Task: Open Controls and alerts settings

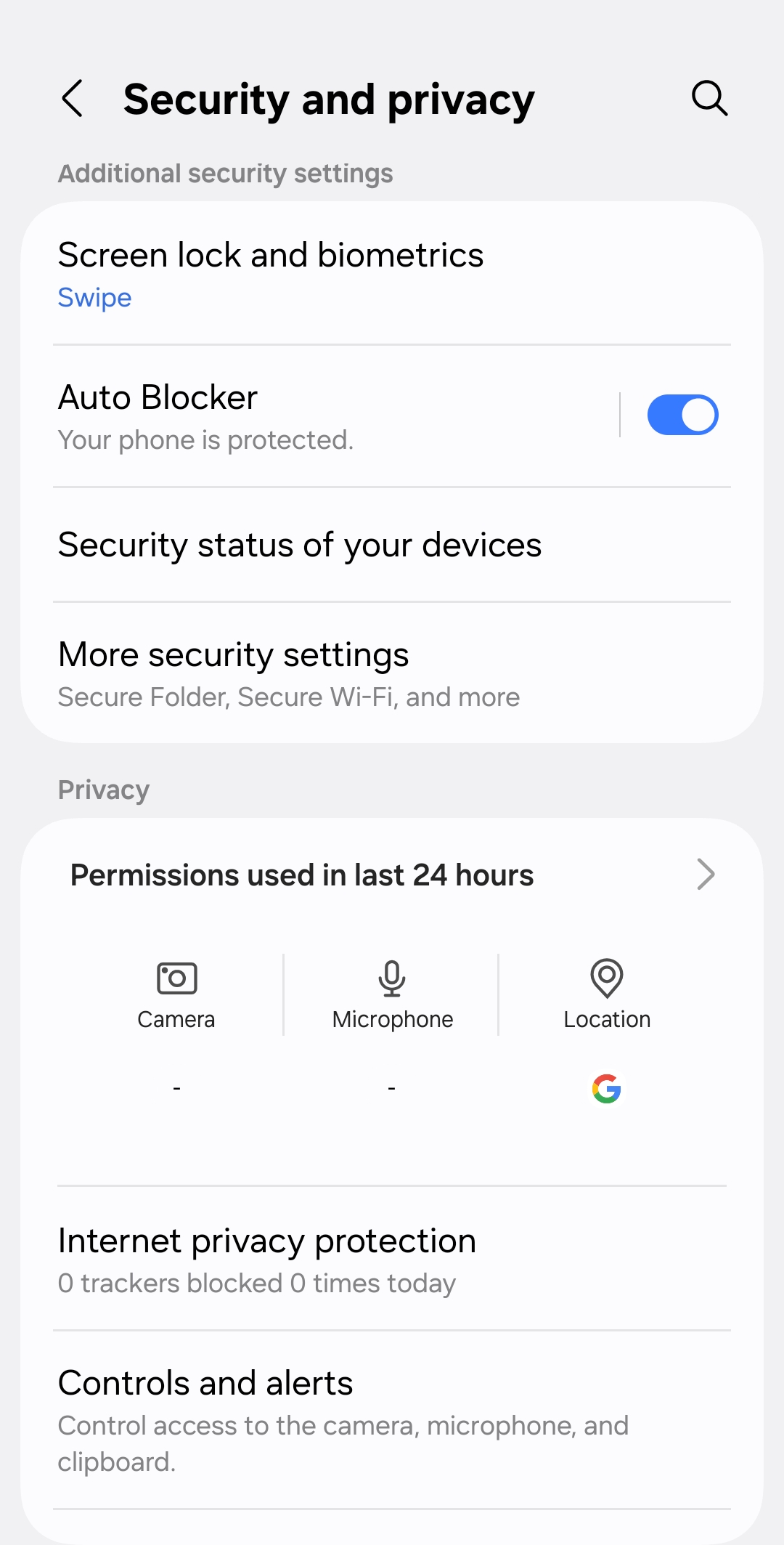Action: (205, 1383)
